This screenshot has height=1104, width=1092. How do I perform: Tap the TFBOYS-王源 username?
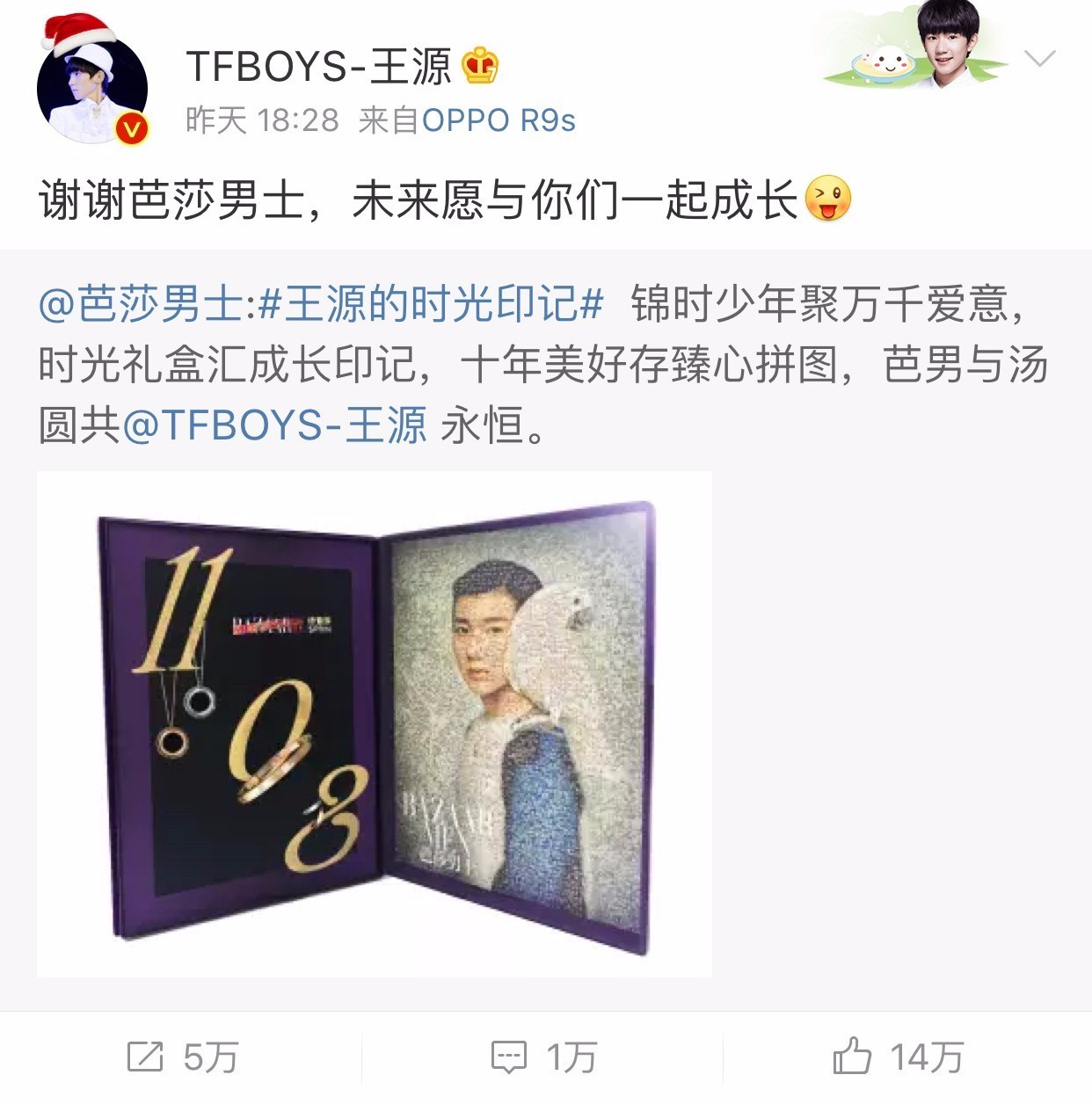click(318, 67)
